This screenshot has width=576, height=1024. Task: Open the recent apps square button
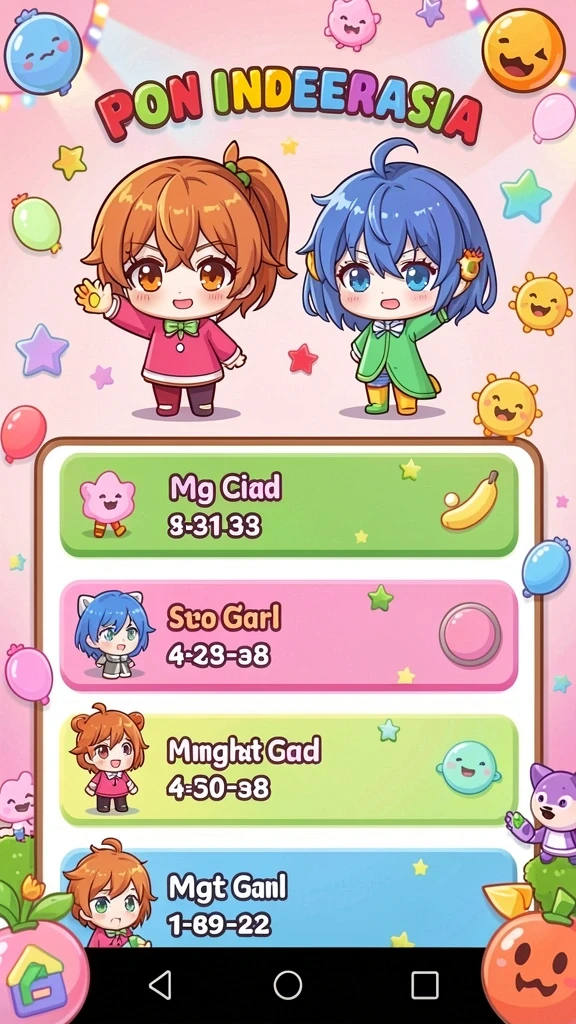point(424,985)
